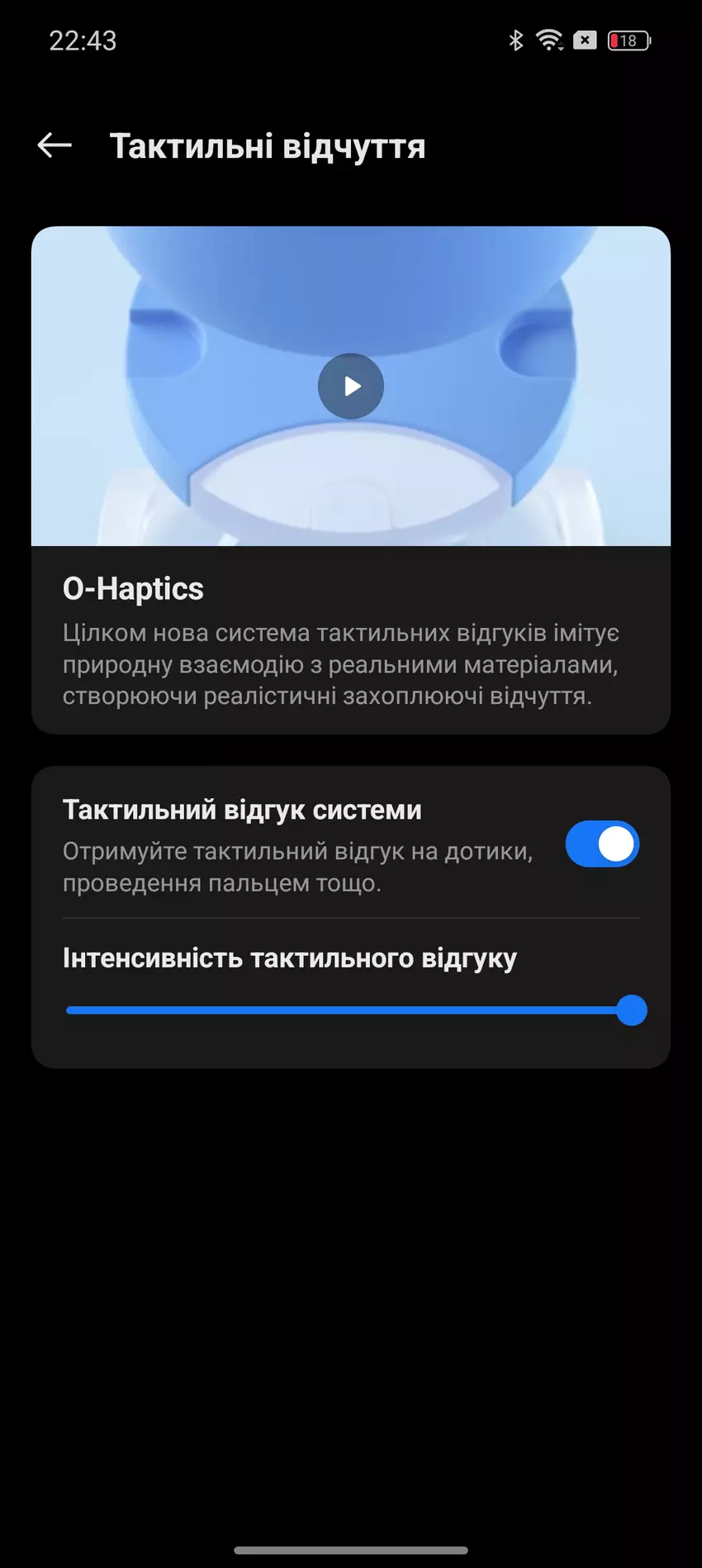Disable Тактильний відгук системи toggle
The image size is (702, 1568).
click(x=601, y=844)
